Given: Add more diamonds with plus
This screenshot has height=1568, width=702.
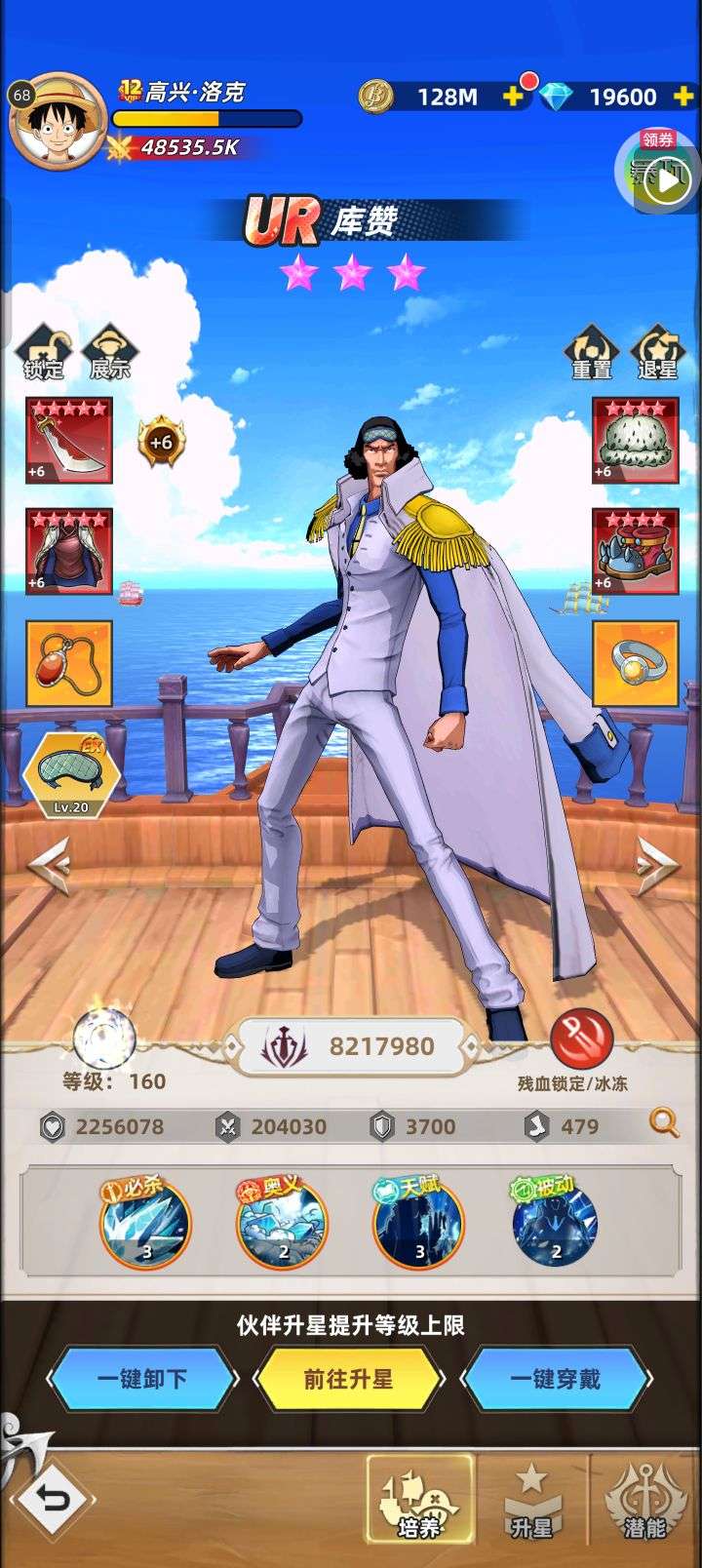Looking at the screenshot, I should [683, 96].
